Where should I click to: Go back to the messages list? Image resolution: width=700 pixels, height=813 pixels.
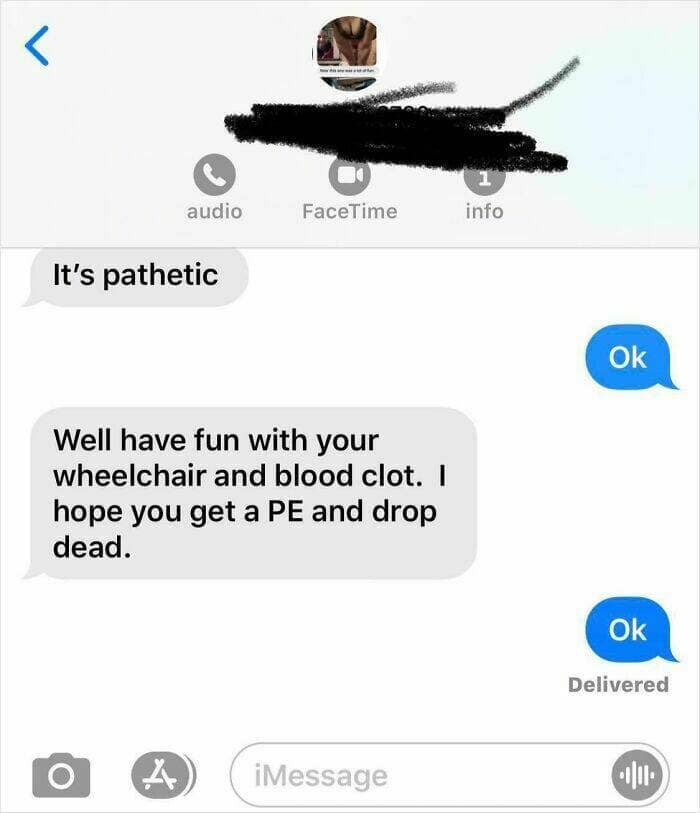(36, 46)
